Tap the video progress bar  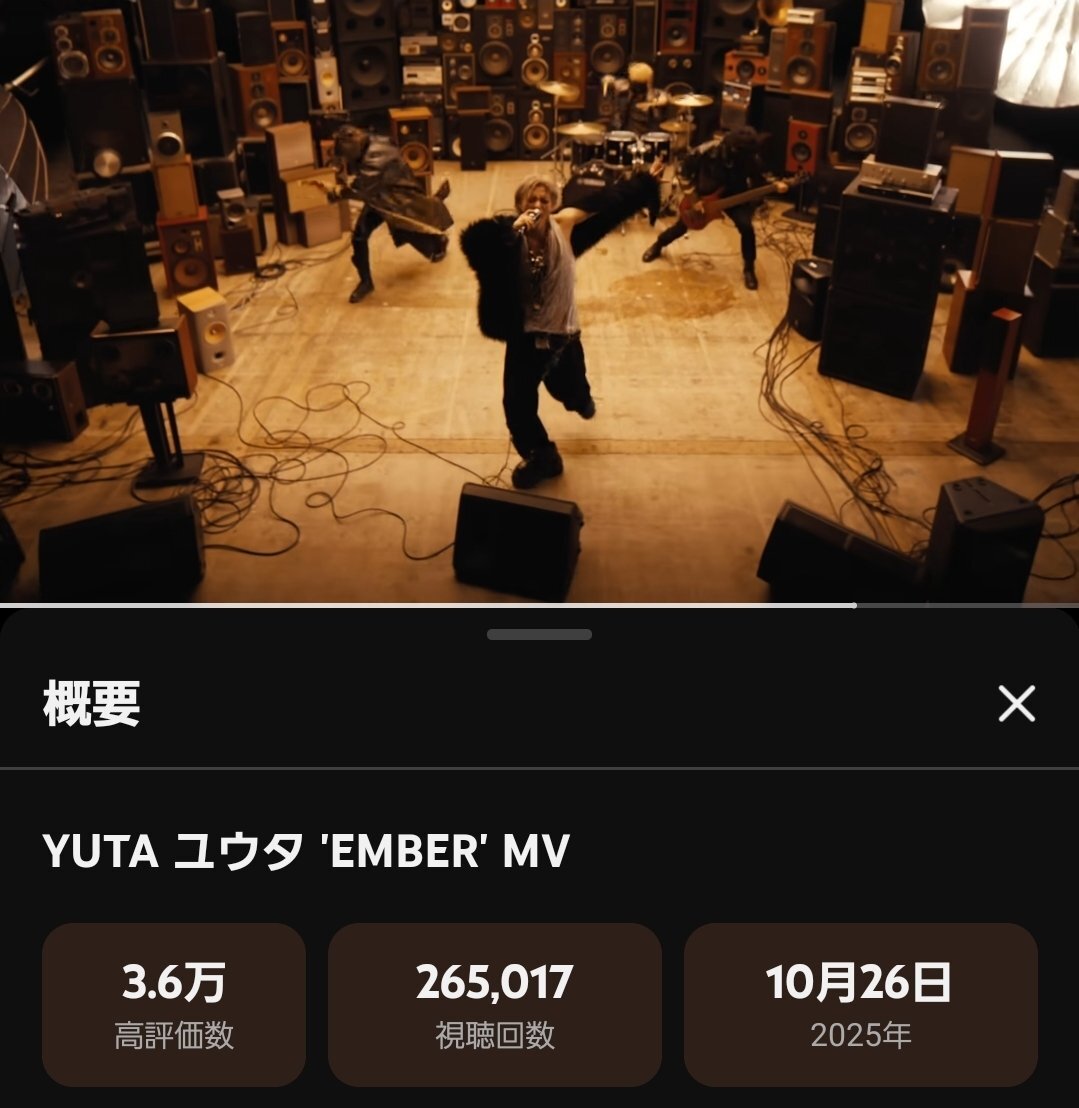point(540,605)
